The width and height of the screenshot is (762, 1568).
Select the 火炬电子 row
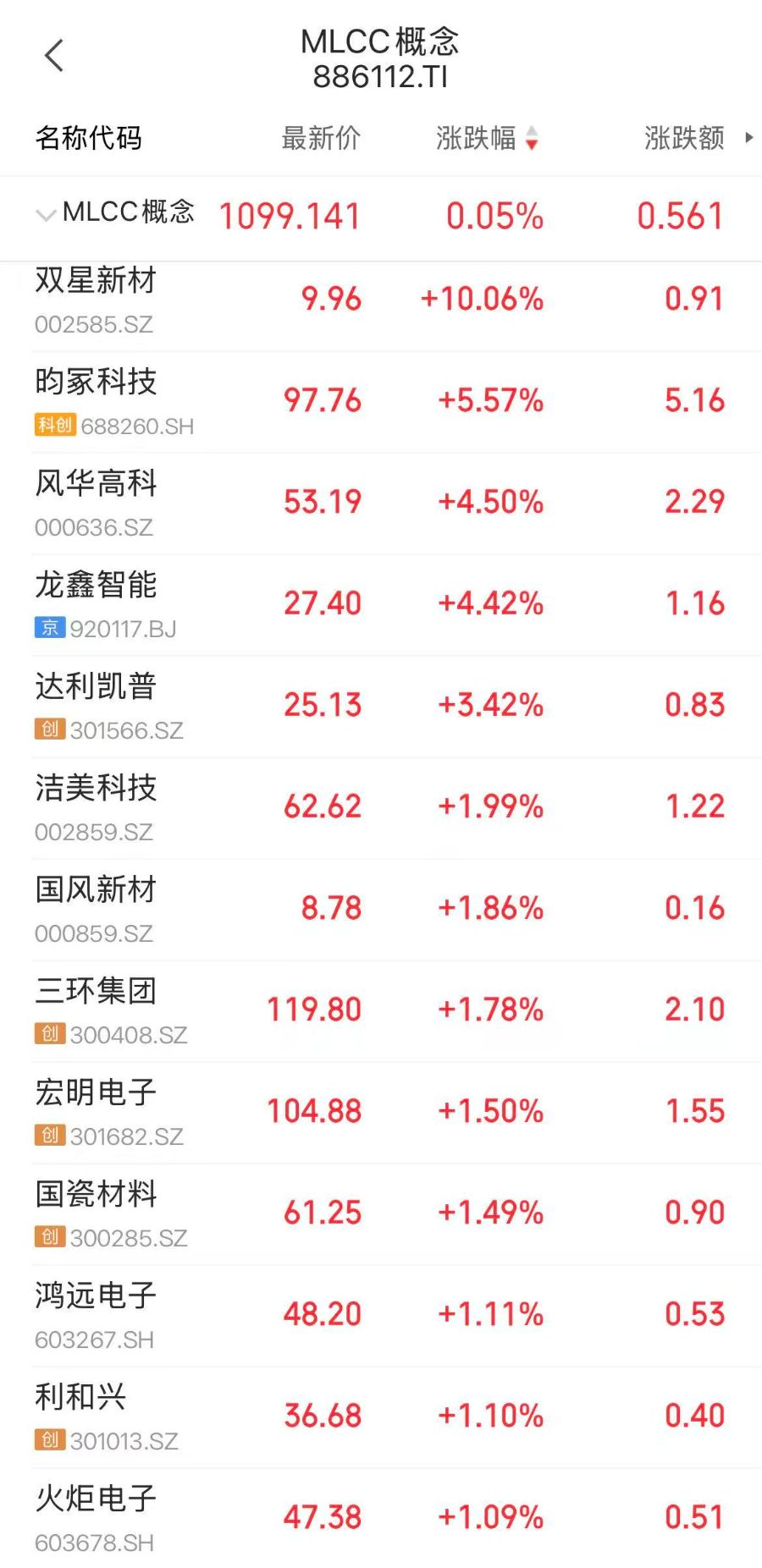[x=381, y=1518]
